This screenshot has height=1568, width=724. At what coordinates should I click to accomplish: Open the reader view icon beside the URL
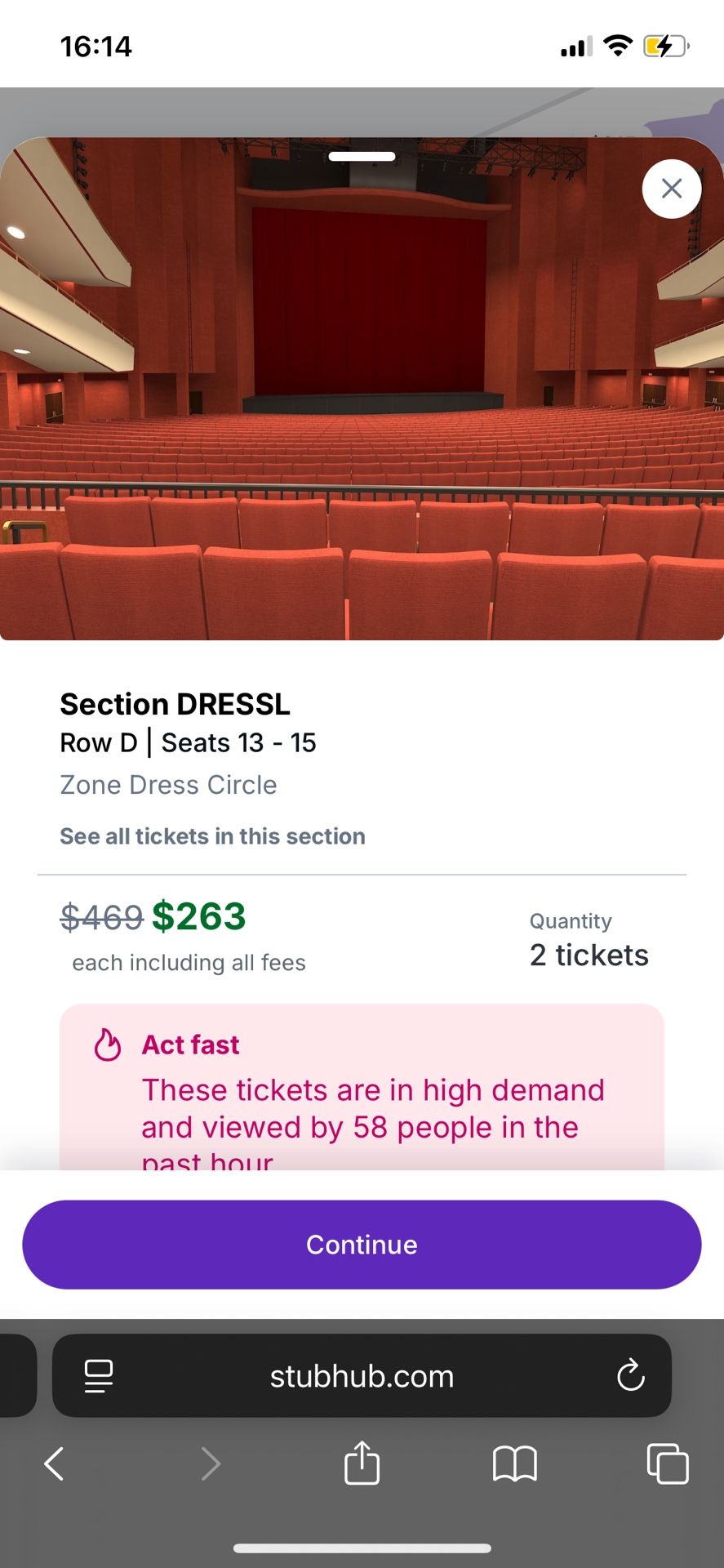[x=97, y=1376]
